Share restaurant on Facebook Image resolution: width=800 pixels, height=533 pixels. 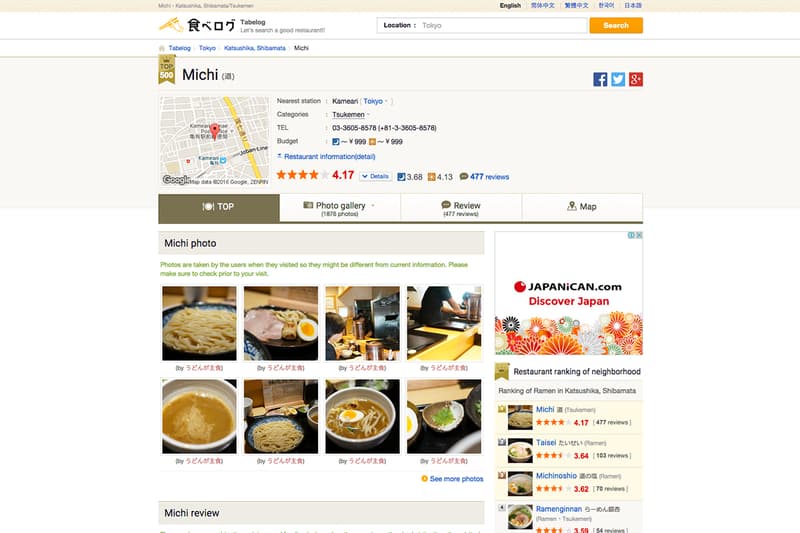[x=600, y=79]
